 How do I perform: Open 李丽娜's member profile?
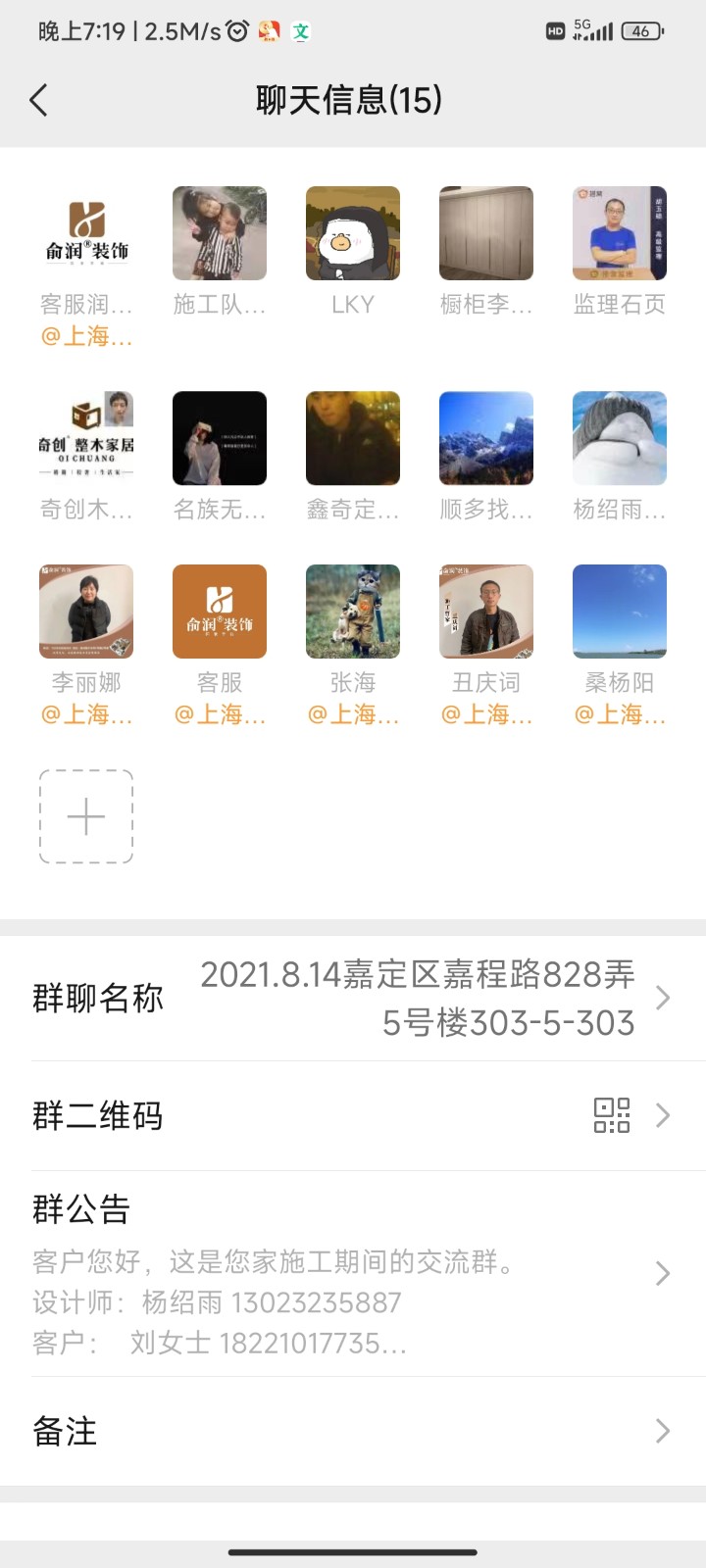[86, 612]
